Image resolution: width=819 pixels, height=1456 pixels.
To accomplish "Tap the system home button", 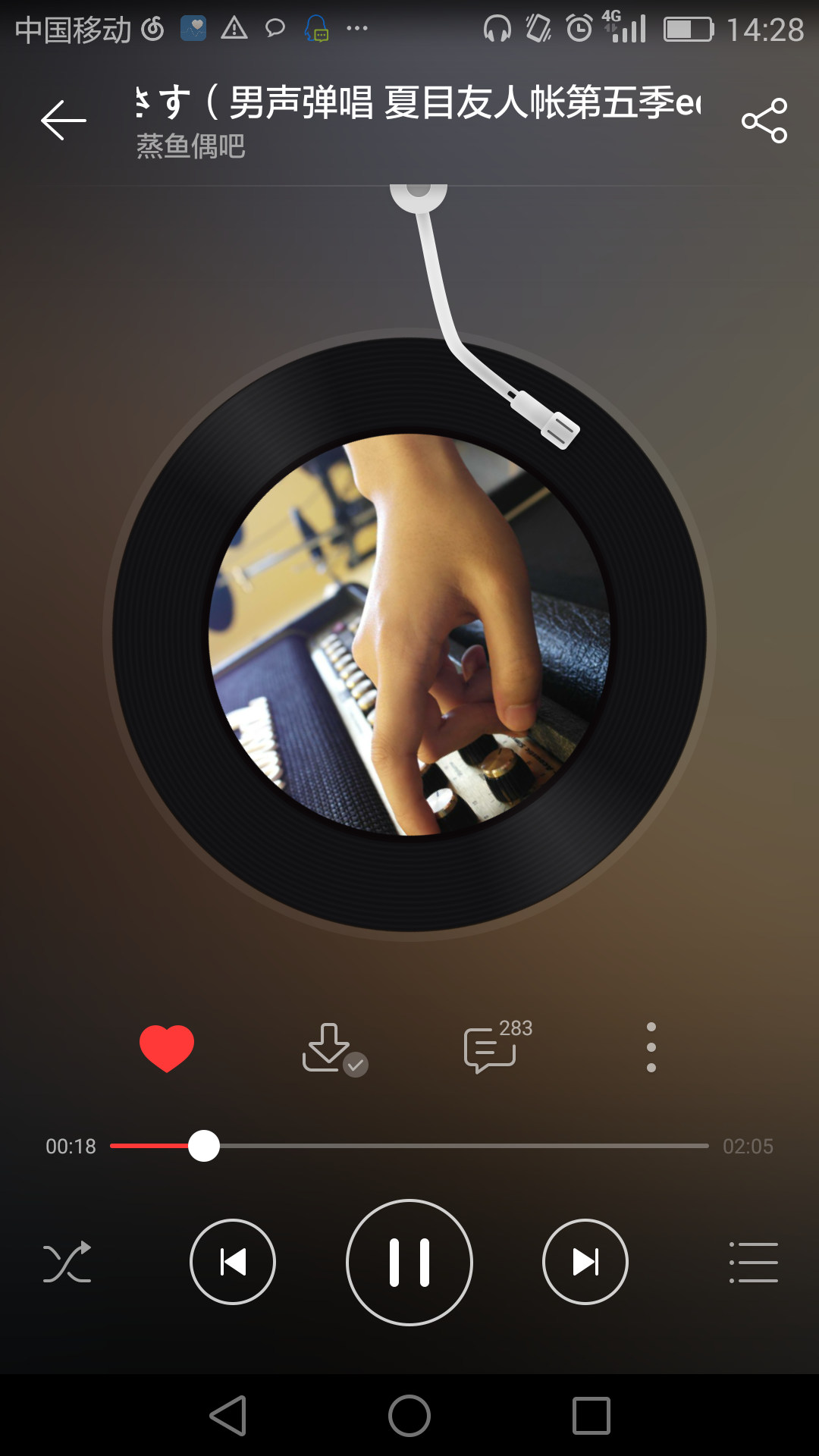I will pyautogui.click(x=409, y=1416).
